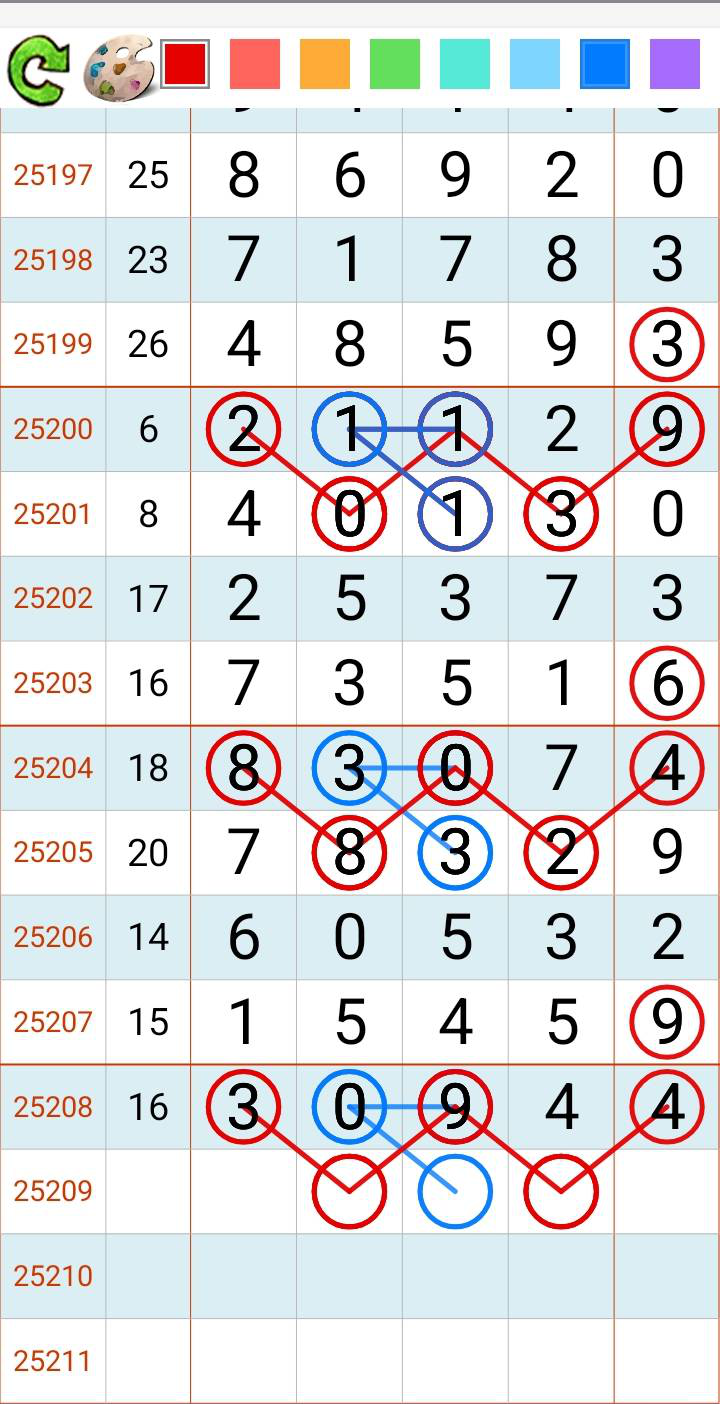This screenshot has width=720, height=1404.
Task: Choose the purple color swatch
Action: (675, 64)
